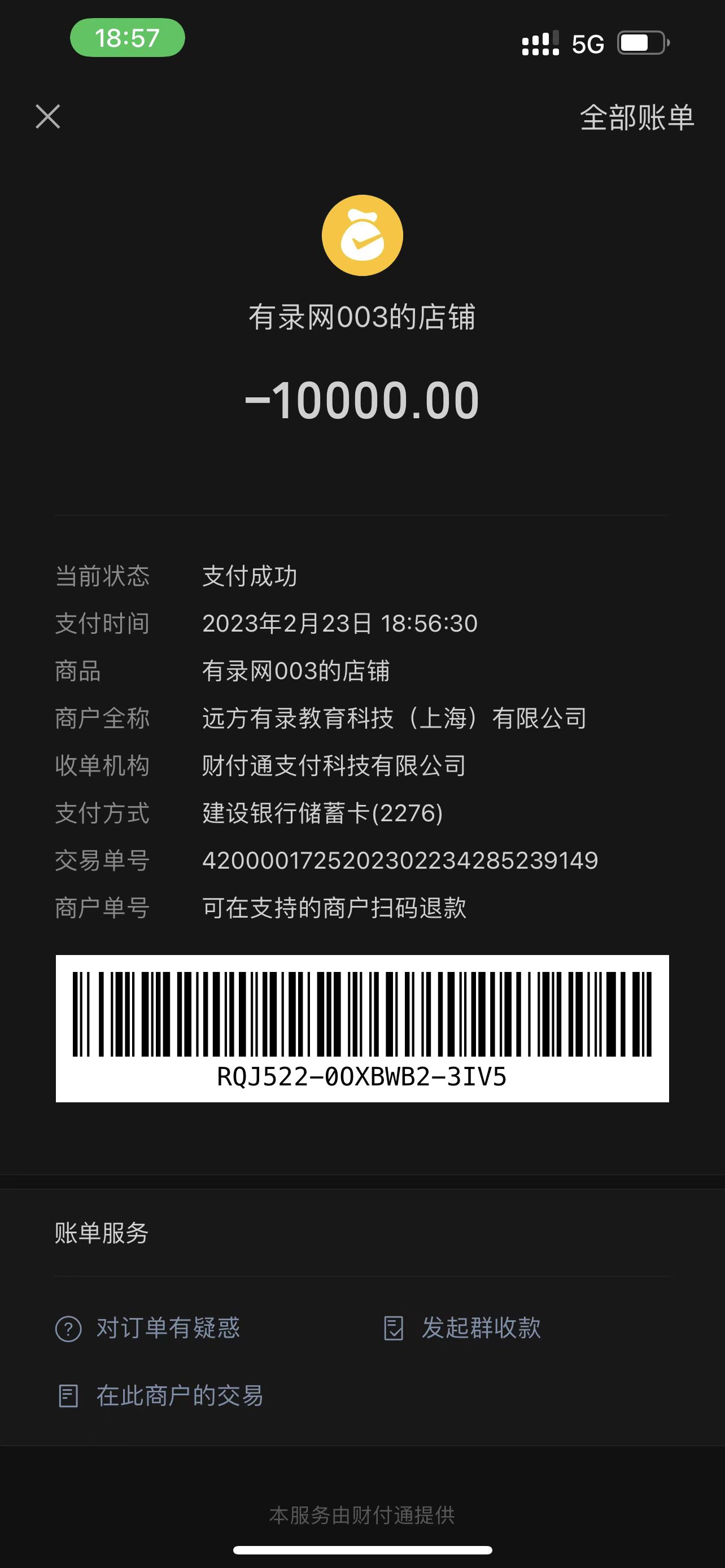
Task: Open 全部账单 (all bills)
Action: tap(636, 117)
